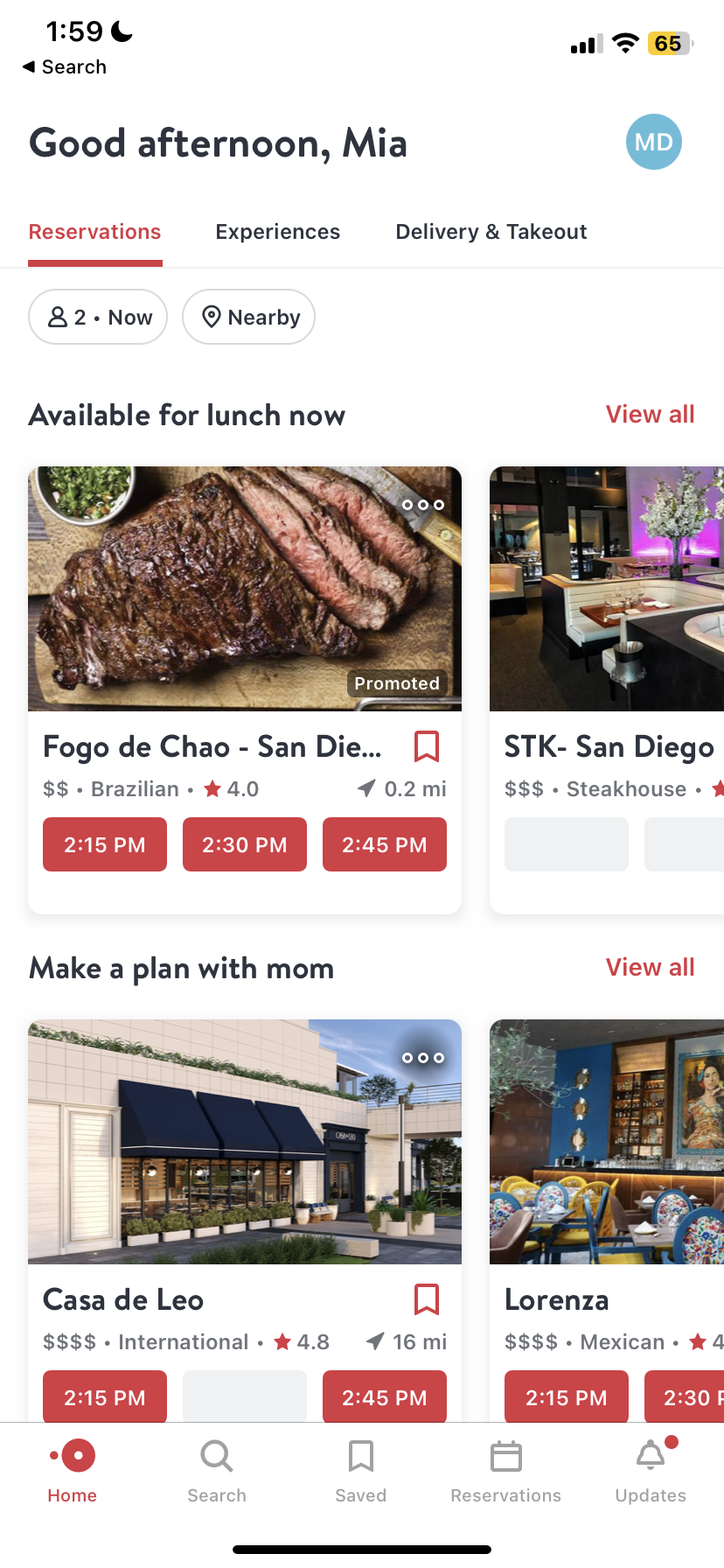
Task: View all in Make a plan with mom
Action: [x=650, y=968]
